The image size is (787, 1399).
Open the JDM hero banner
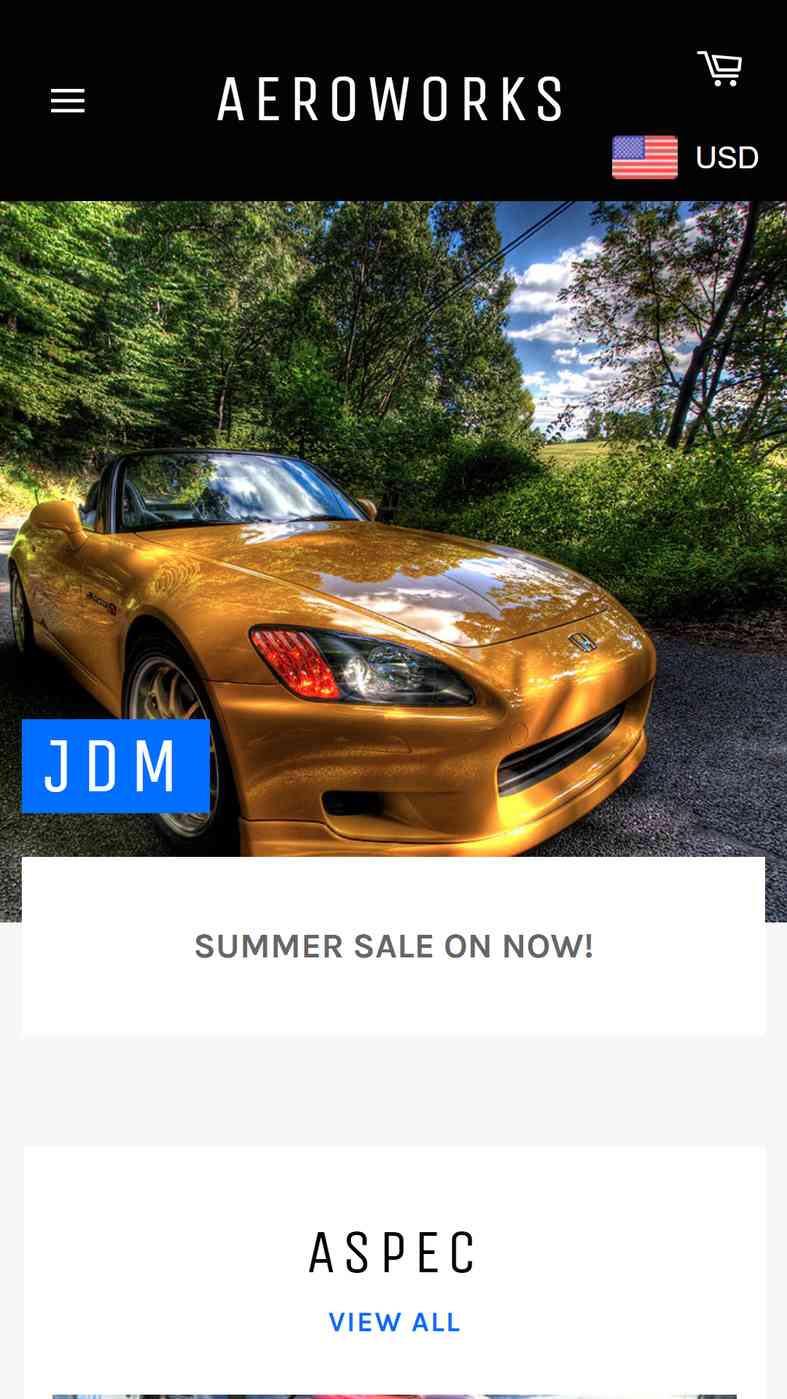coord(116,766)
